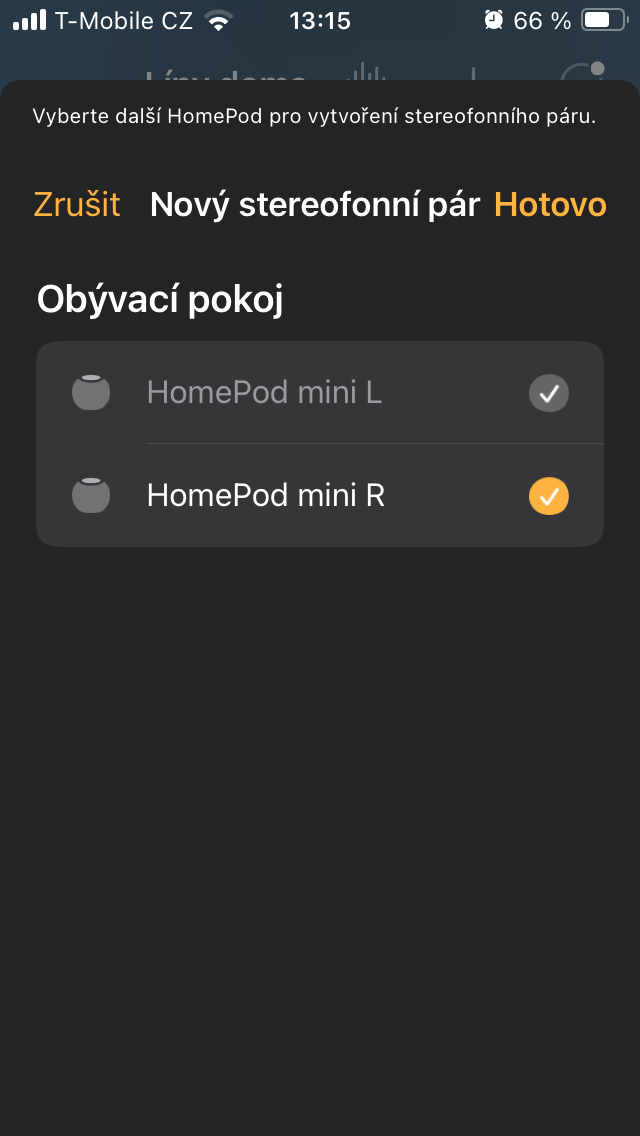Cancel with the Zrušit button
Image resolution: width=640 pixels, height=1136 pixels.
[x=77, y=204]
